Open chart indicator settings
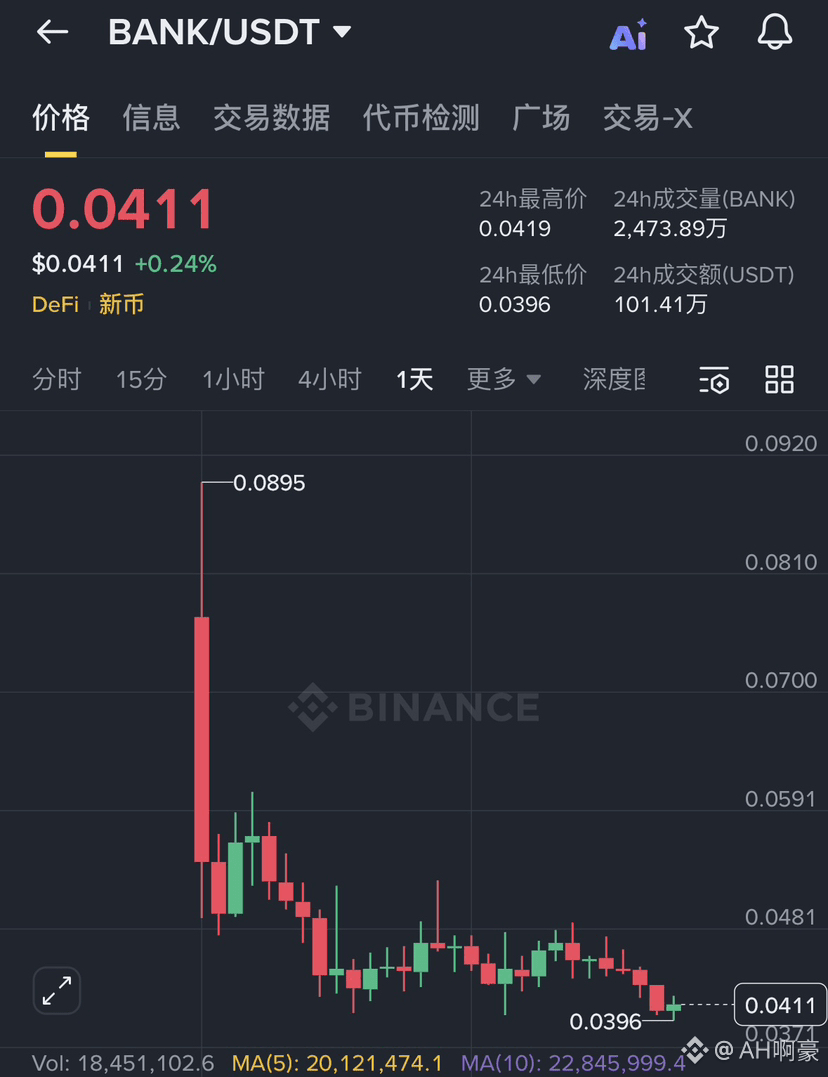Image resolution: width=828 pixels, height=1077 pixels. (714, 380)
